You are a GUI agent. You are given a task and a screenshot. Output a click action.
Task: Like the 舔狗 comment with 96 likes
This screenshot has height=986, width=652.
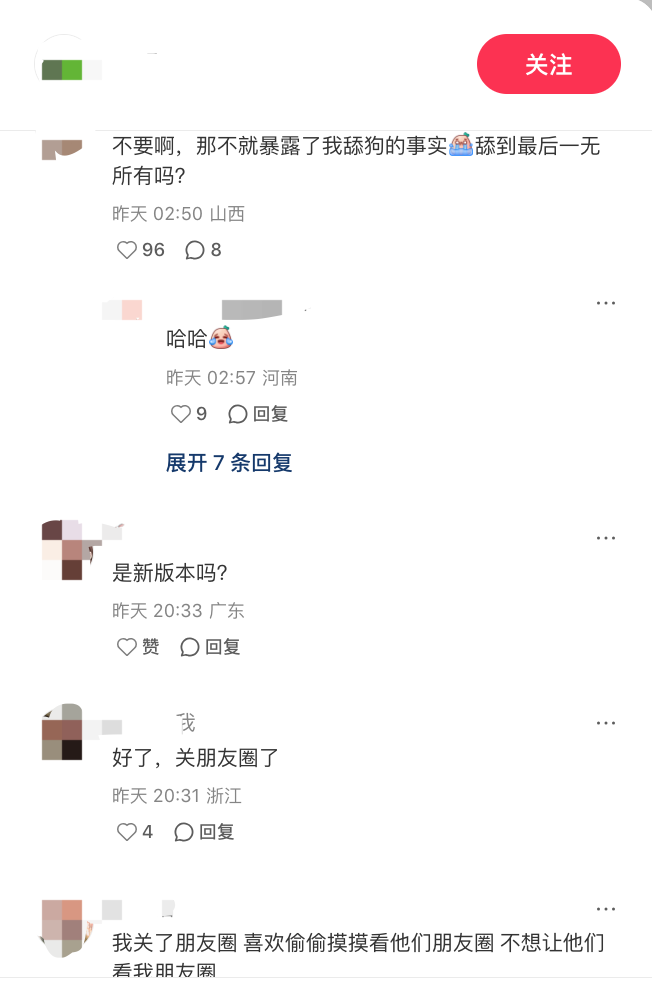(x=127, y=250)
